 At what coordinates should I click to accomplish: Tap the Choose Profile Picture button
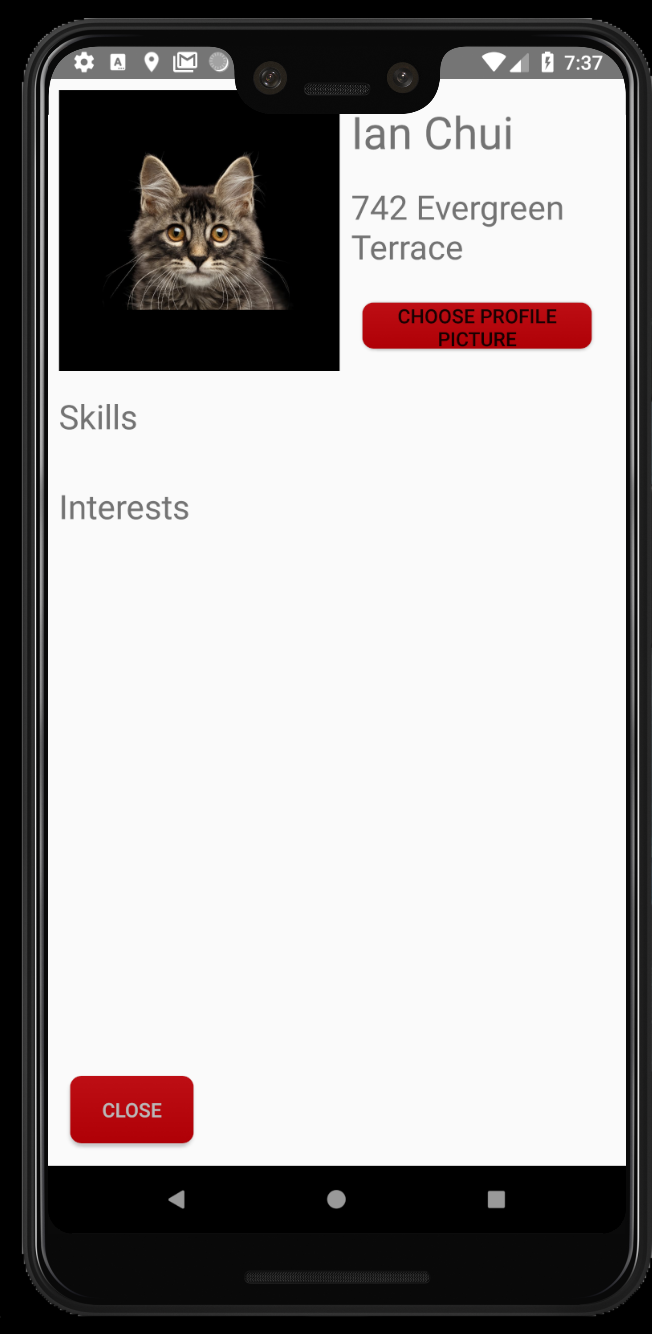point(477,327)
